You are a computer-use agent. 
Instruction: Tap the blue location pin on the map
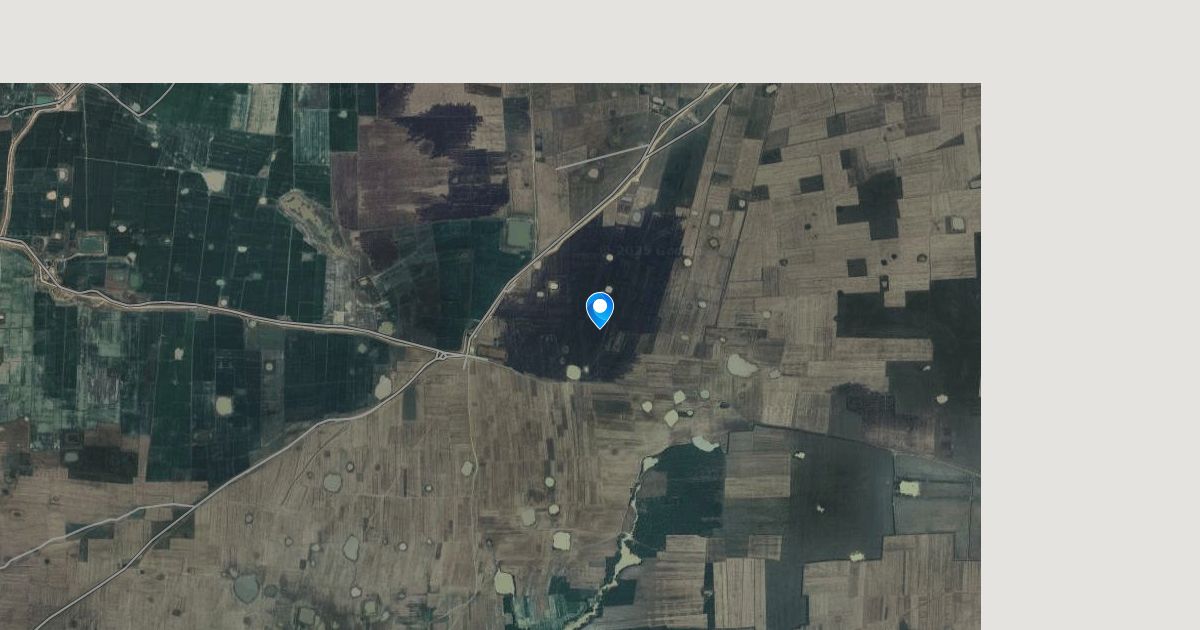pos(600,309)
